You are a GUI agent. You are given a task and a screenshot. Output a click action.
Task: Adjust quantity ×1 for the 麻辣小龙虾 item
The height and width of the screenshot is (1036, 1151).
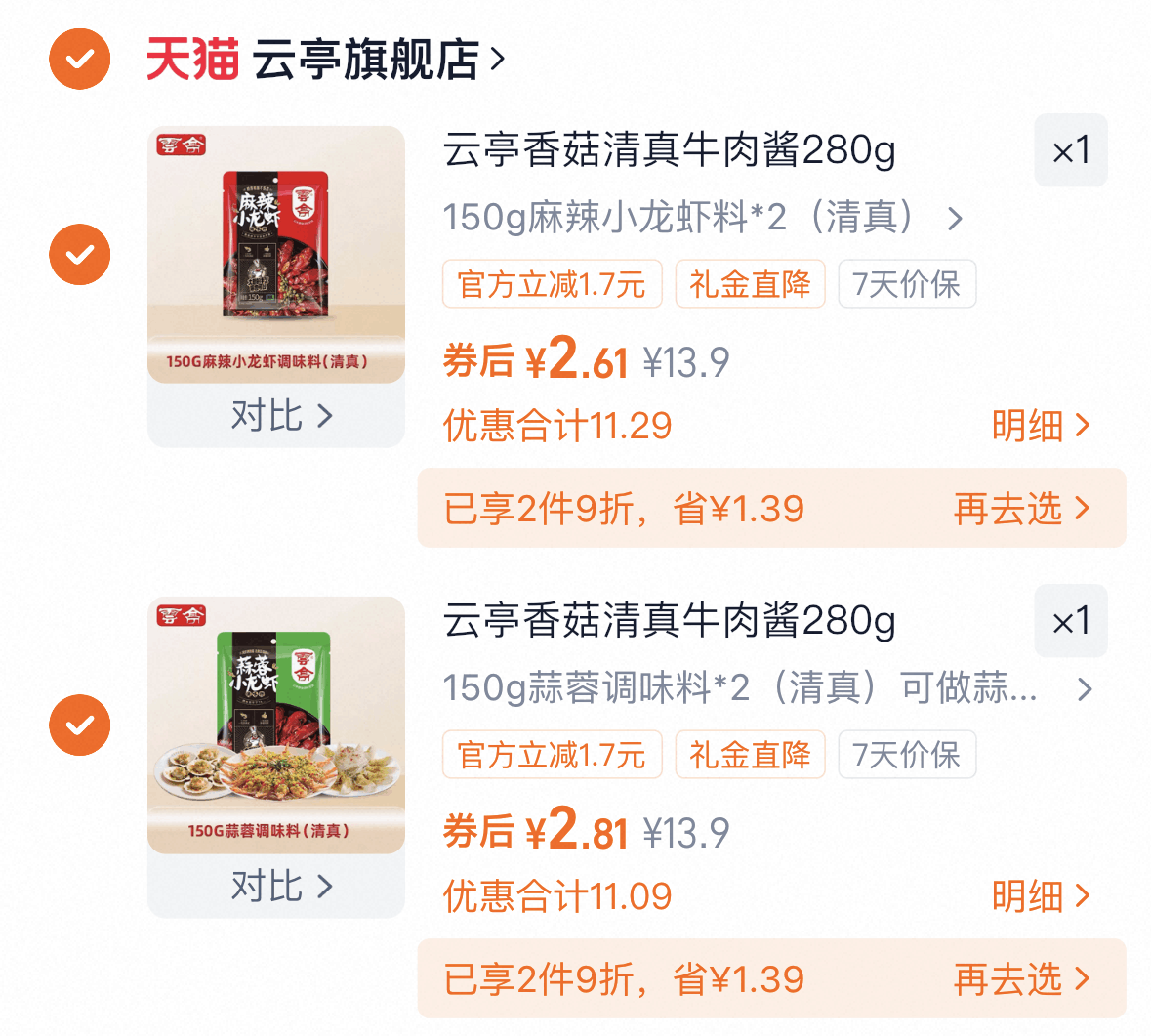coord(1071,150)
